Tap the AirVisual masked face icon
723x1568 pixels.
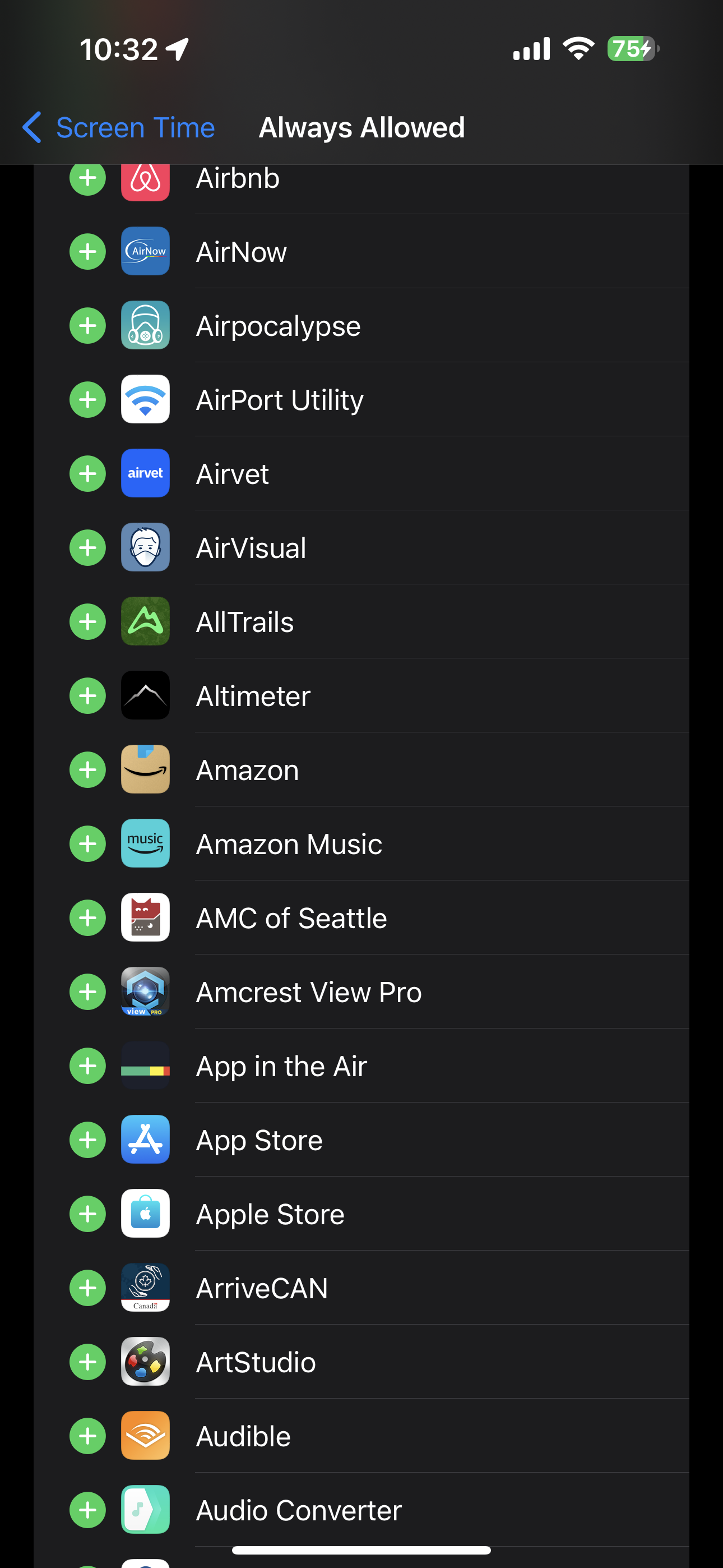click(146, 547)
